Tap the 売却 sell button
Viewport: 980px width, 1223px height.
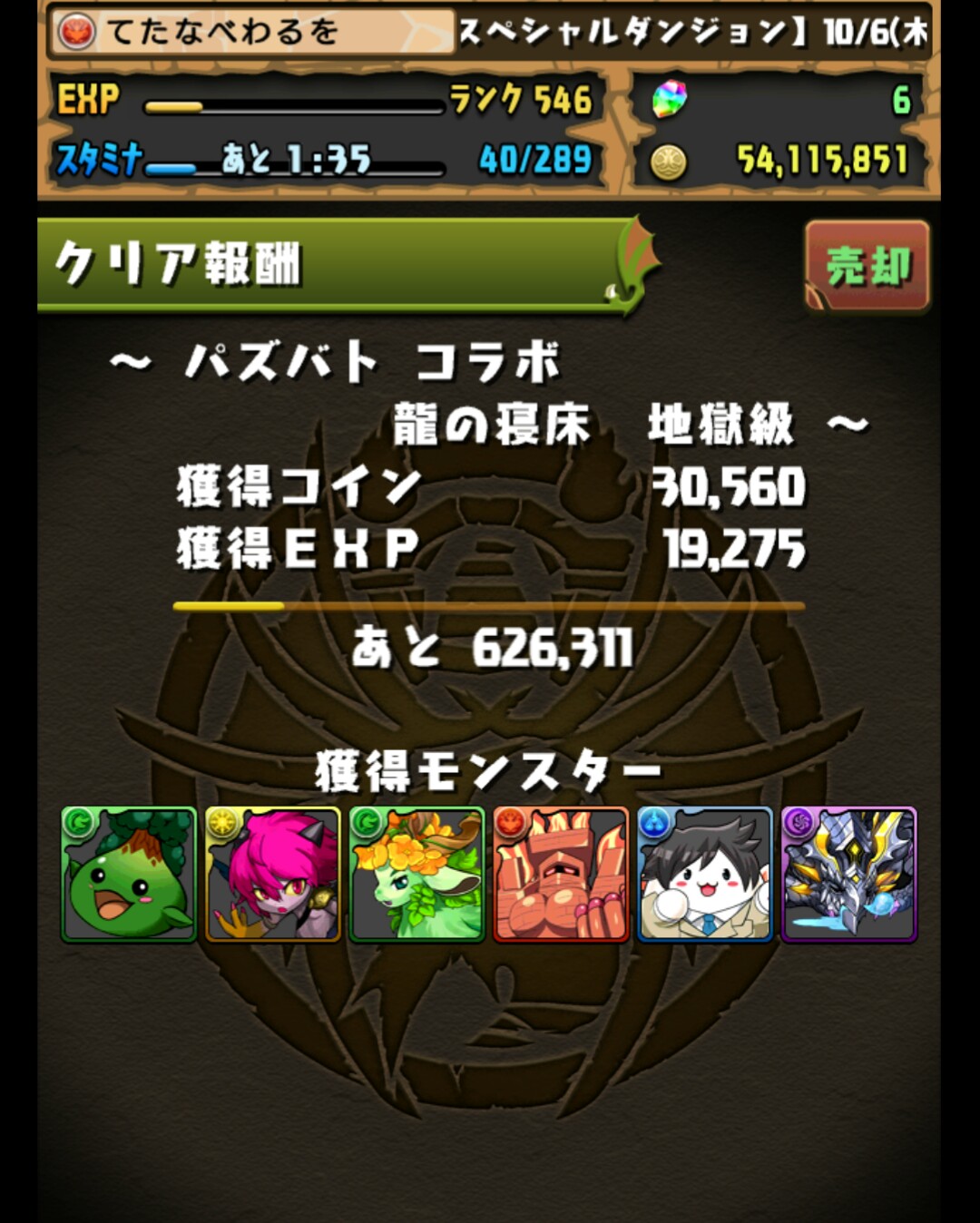click(x=867, y=266)
